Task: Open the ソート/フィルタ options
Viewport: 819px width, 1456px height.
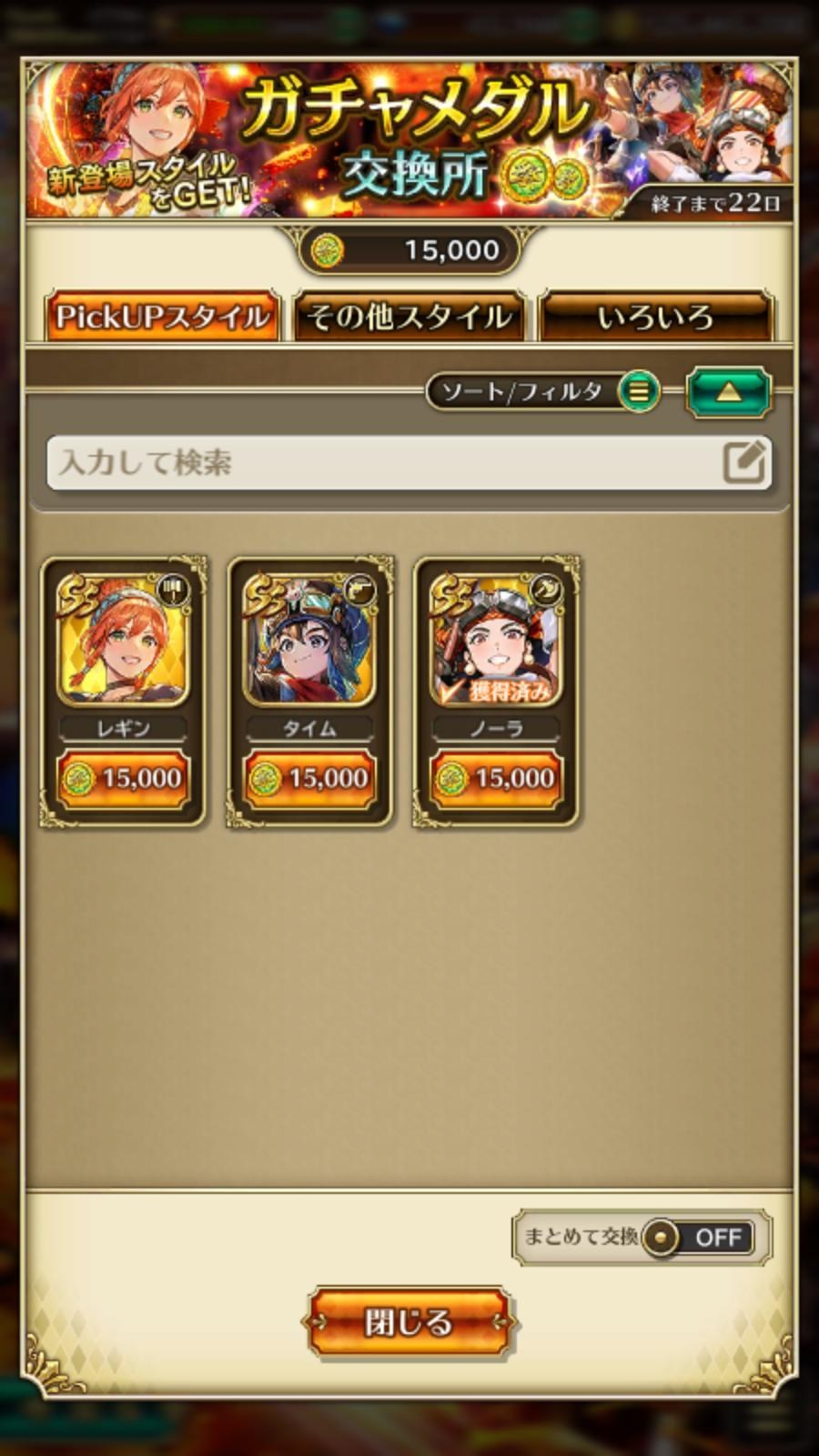Action: (x=543, y=392)
